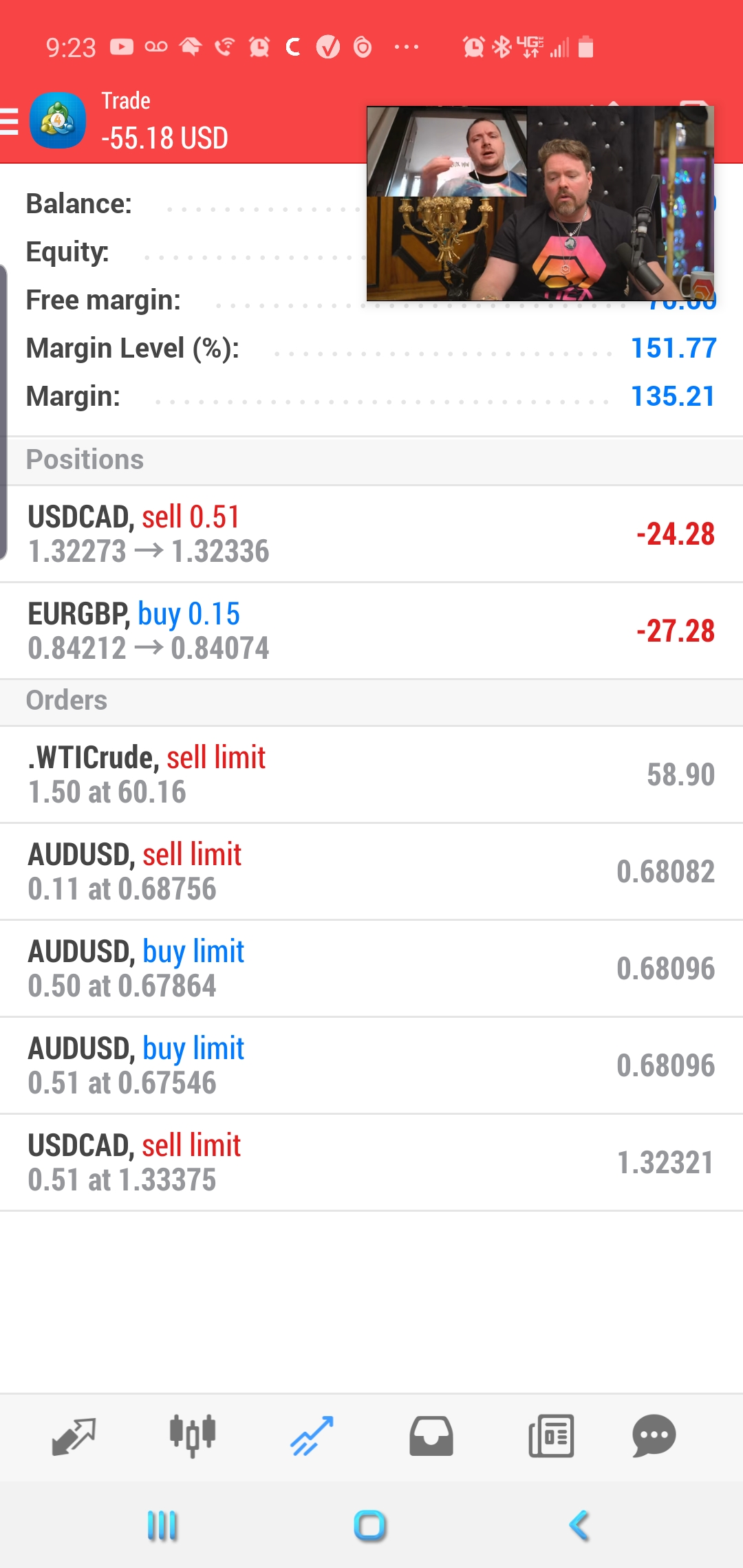Go back with the system back button

pos(579,1525)
